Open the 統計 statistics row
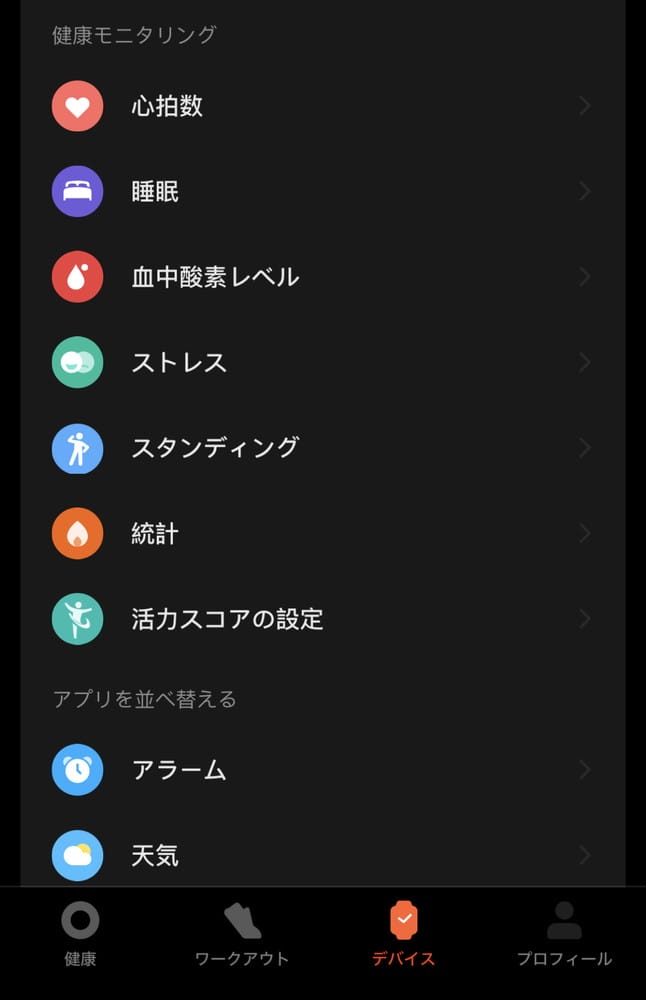This screenshot has width=646, height=1000. coord(322,533)
